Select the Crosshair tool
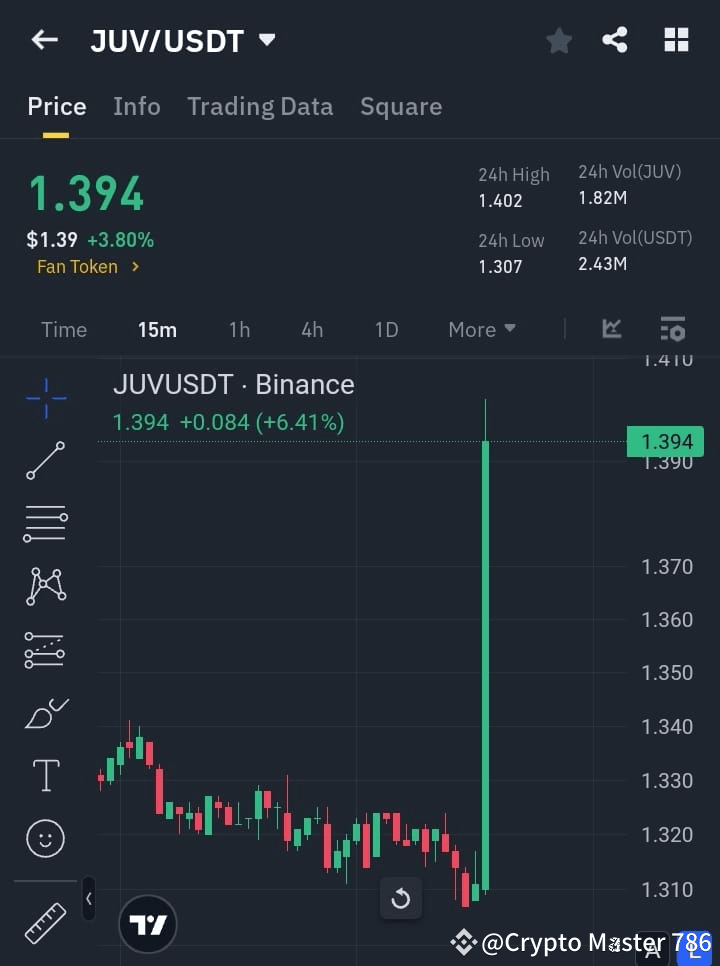Screen dimensions: 720x966 click(x=45, y=398)
